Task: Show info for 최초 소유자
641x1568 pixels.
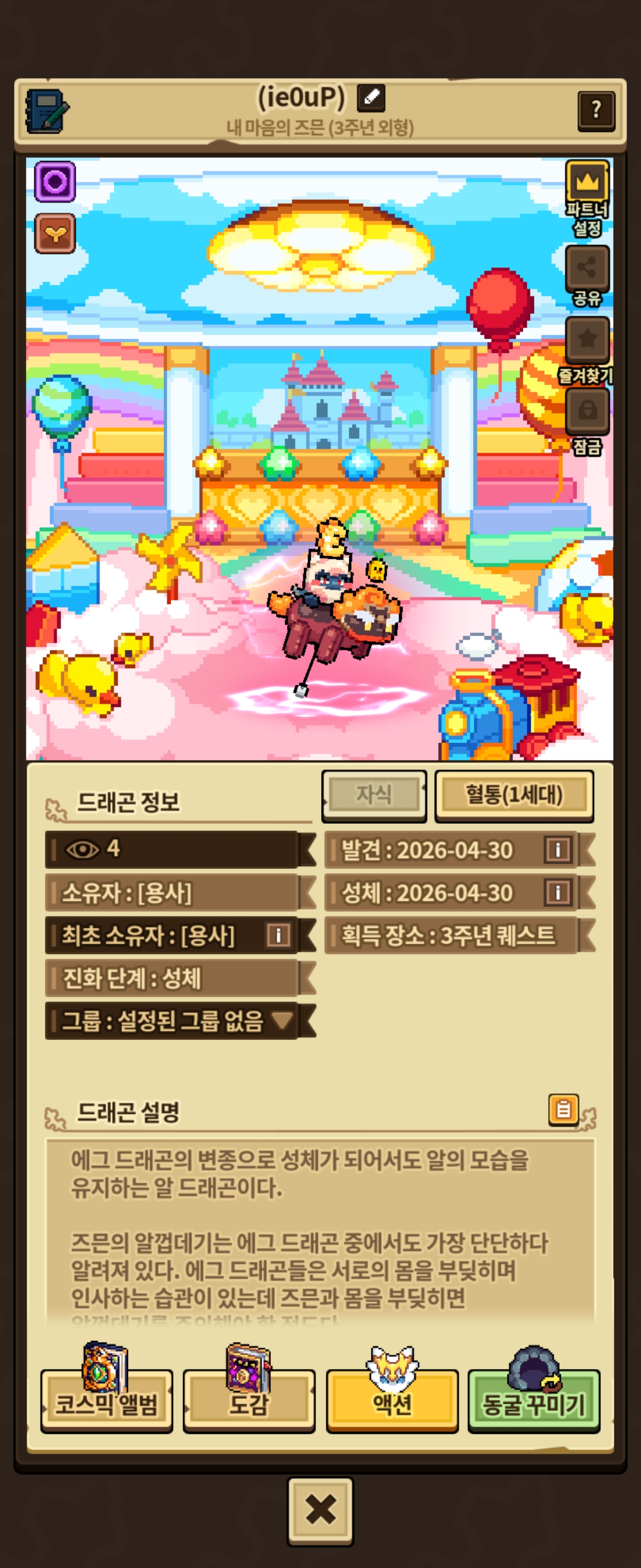Action: [278, 935]
